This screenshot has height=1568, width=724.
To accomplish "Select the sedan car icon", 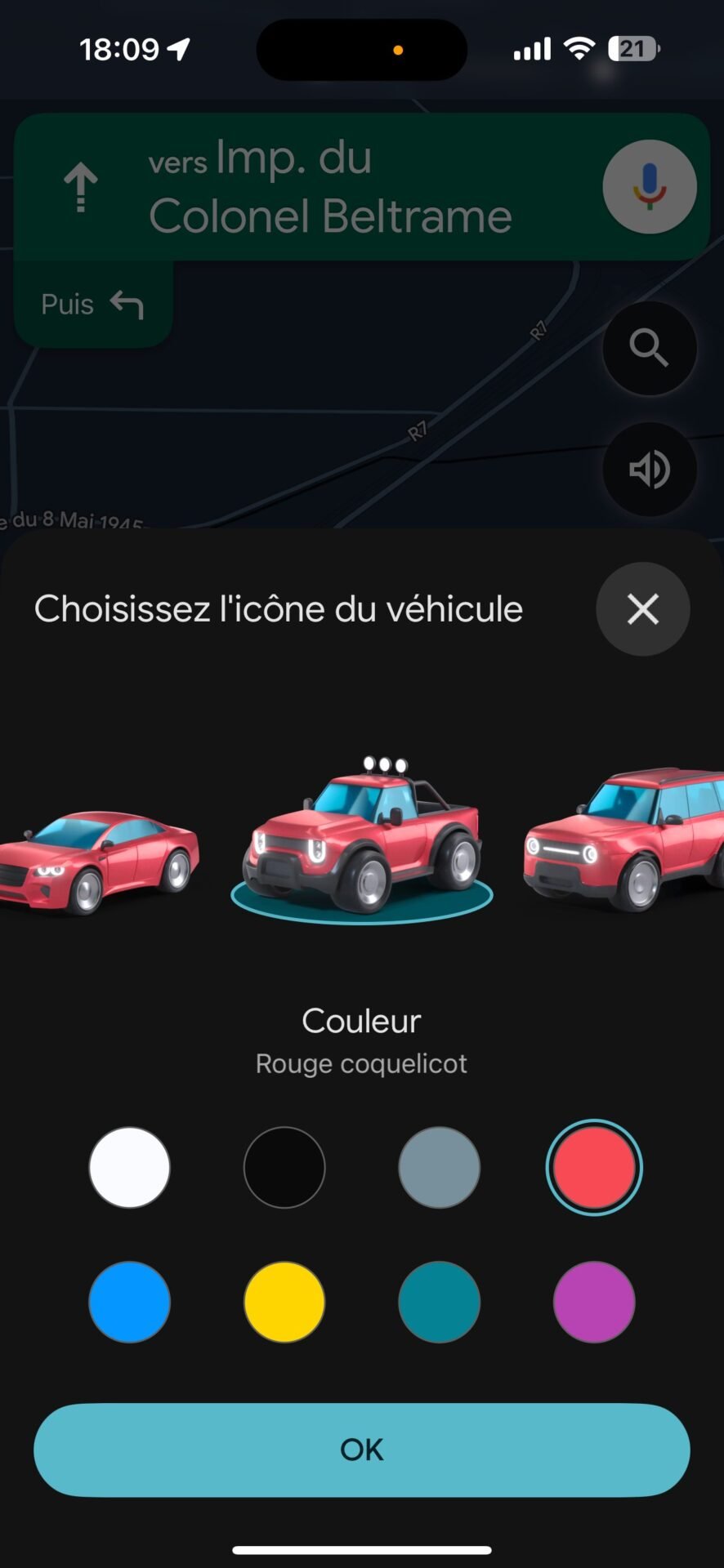I will (x=98, y=862).
